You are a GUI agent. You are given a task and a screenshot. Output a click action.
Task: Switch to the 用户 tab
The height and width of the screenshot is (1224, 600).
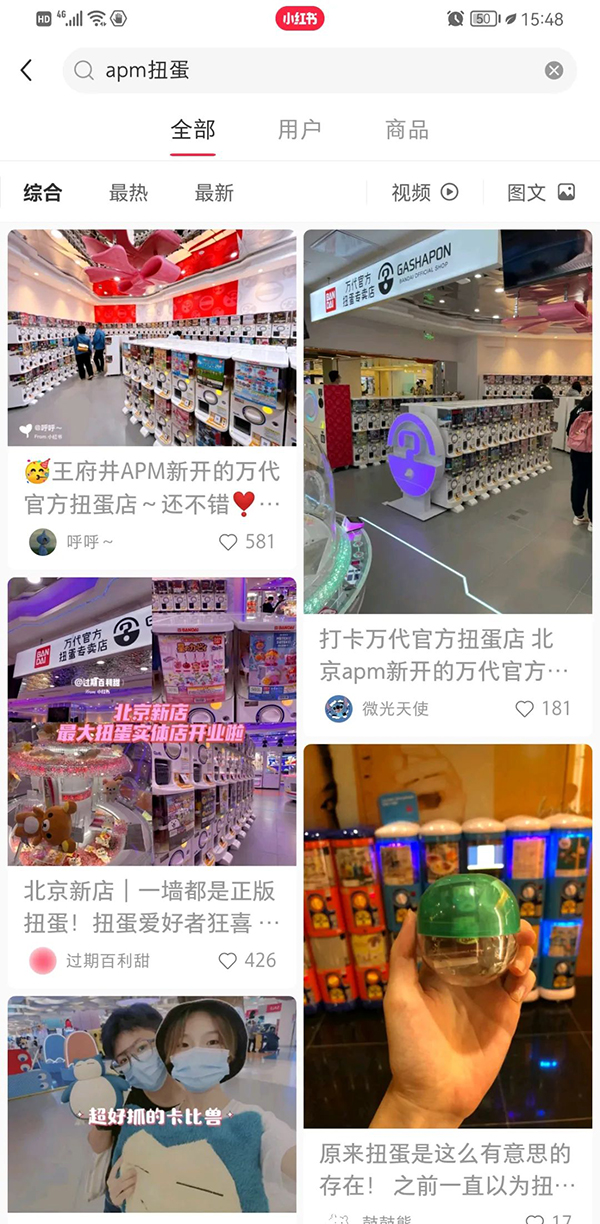[x=299, y=130]
